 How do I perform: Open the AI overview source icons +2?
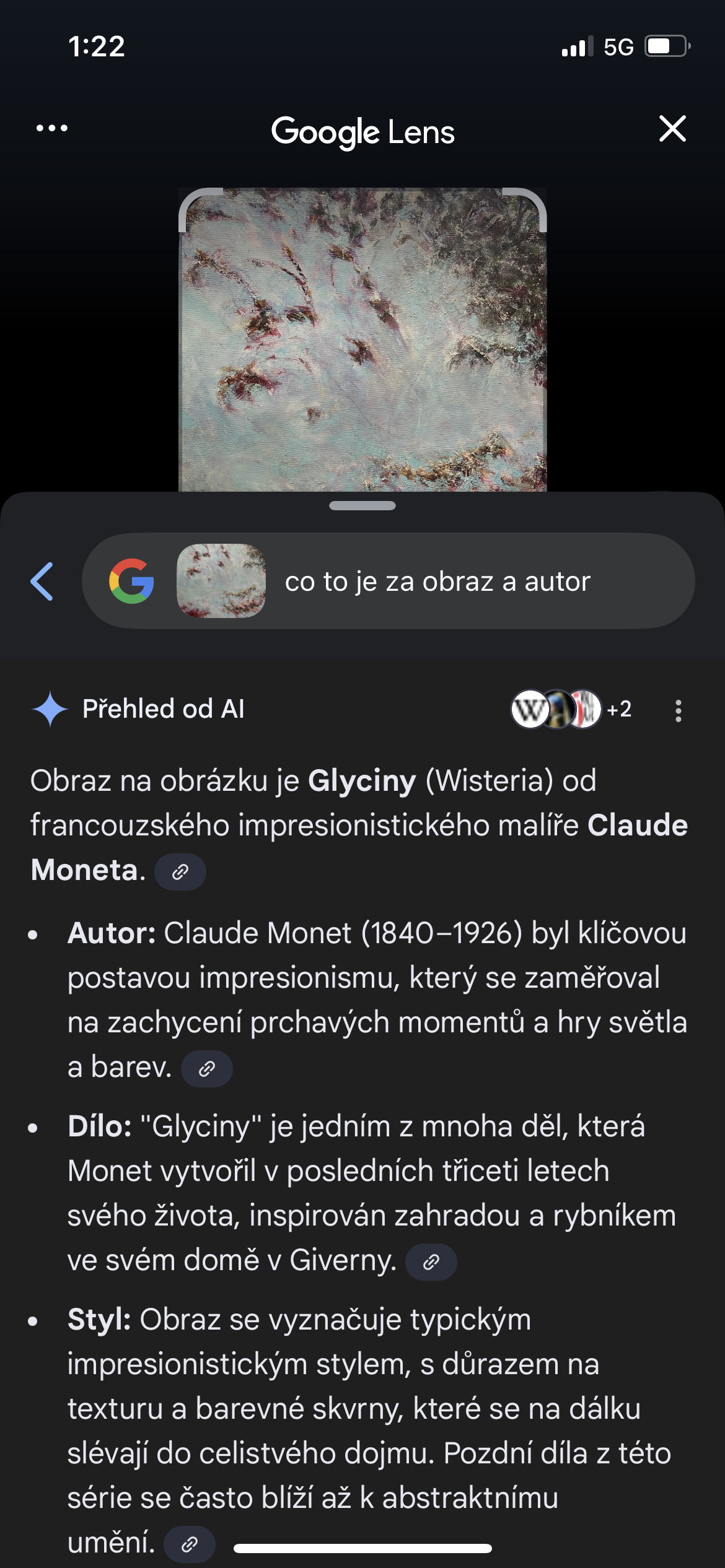[571, 709]
